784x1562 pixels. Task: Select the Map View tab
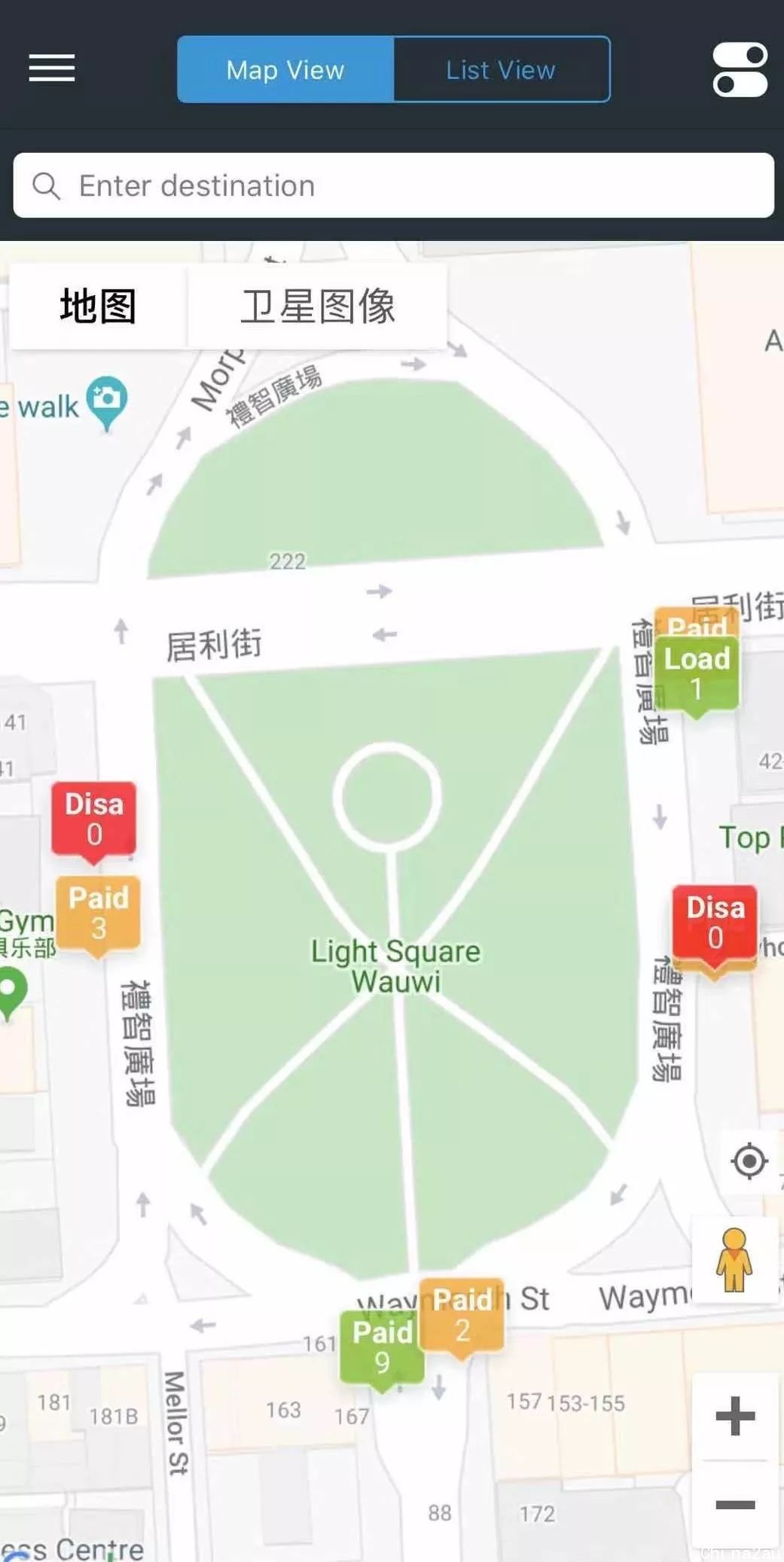coord(285,69)
